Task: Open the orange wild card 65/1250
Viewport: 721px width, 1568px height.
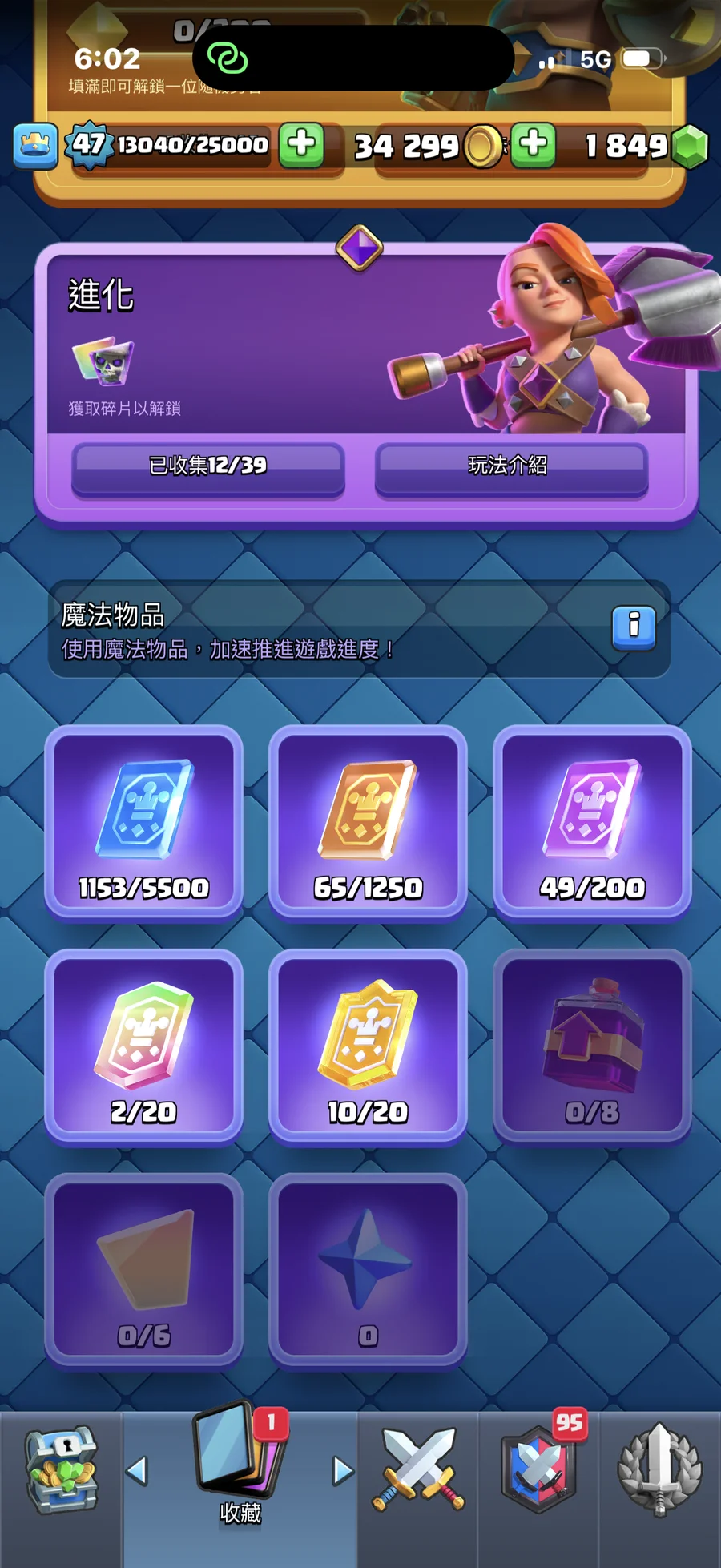Action: (368, 822)
